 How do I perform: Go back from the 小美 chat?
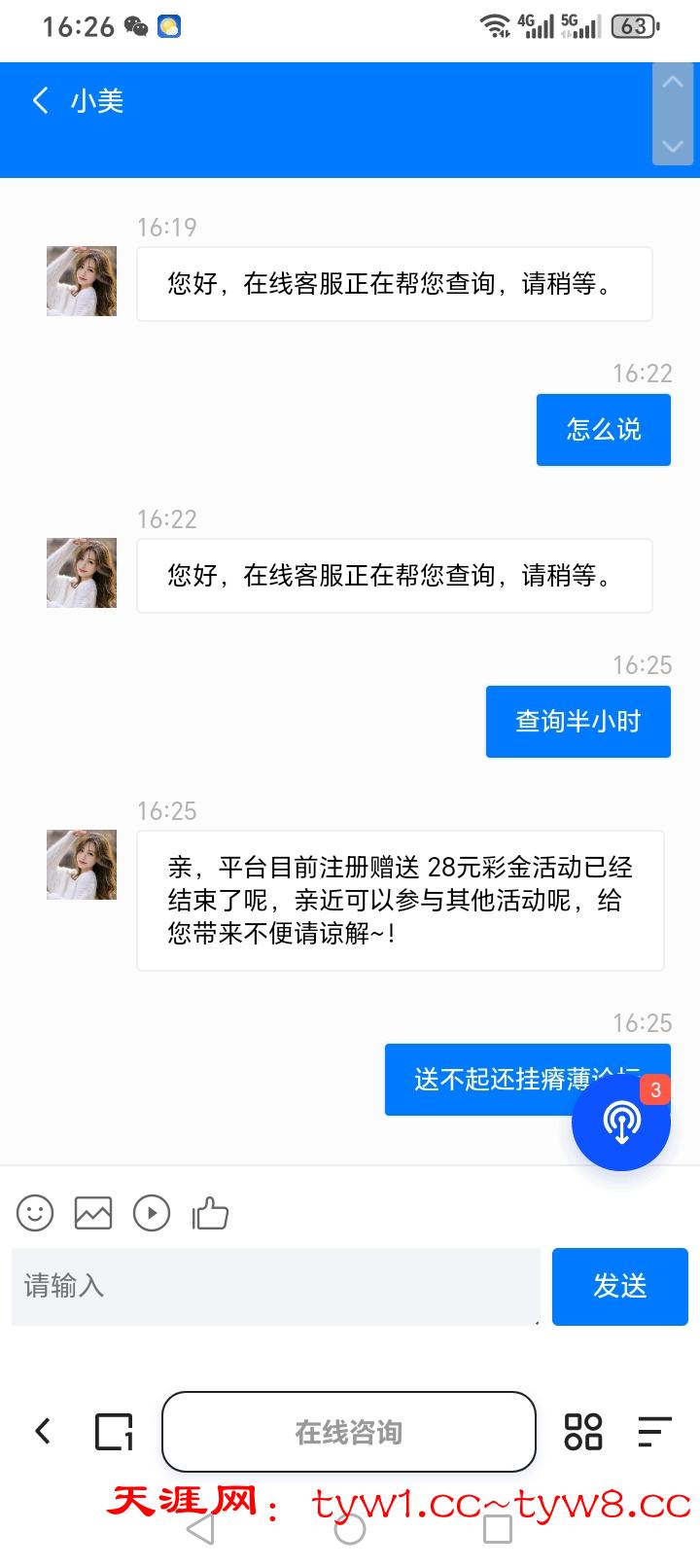click(x=41, y=100)
